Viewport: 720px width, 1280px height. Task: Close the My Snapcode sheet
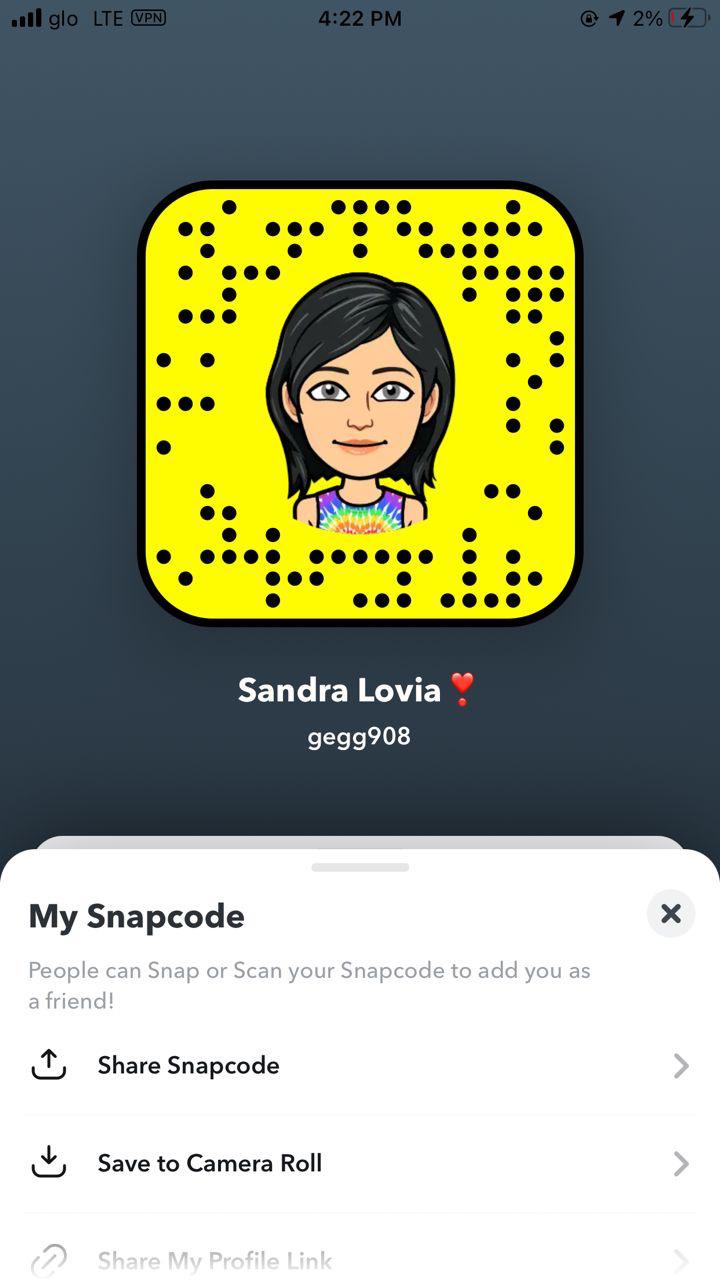click(x=670, y=913)
